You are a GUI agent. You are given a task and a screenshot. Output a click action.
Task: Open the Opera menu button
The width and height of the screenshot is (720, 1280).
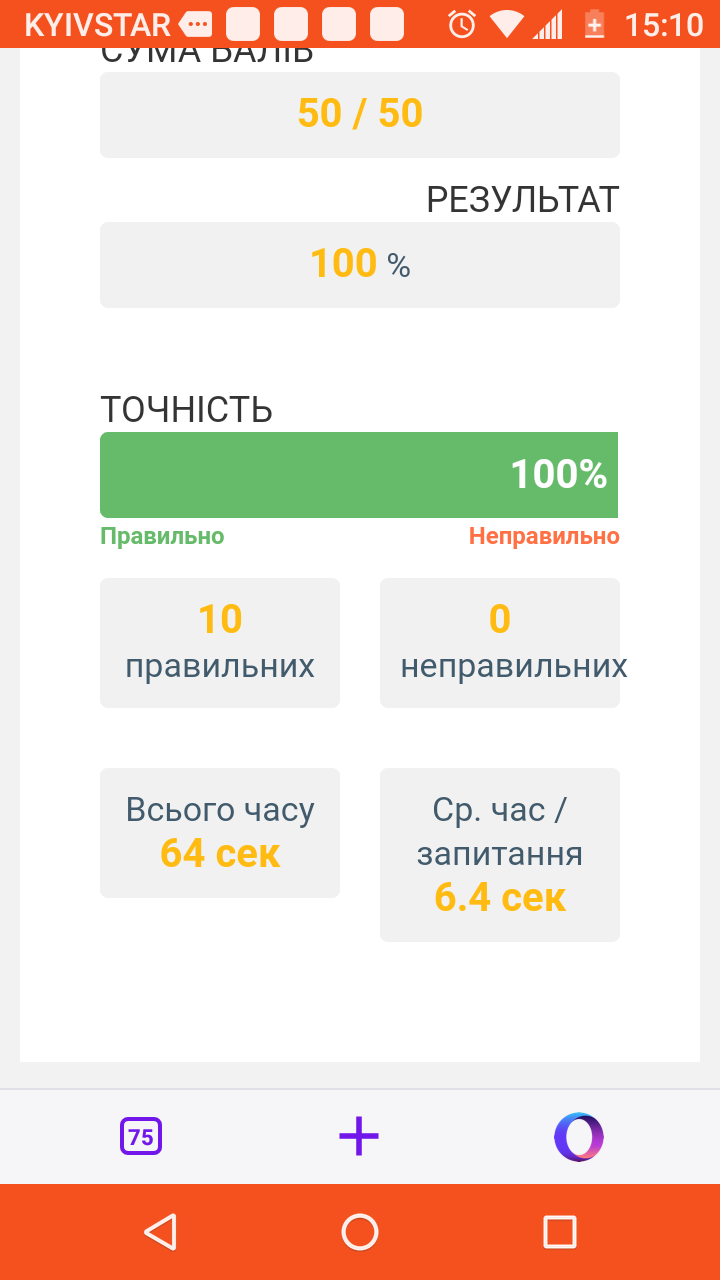[x=579, y=1137]
